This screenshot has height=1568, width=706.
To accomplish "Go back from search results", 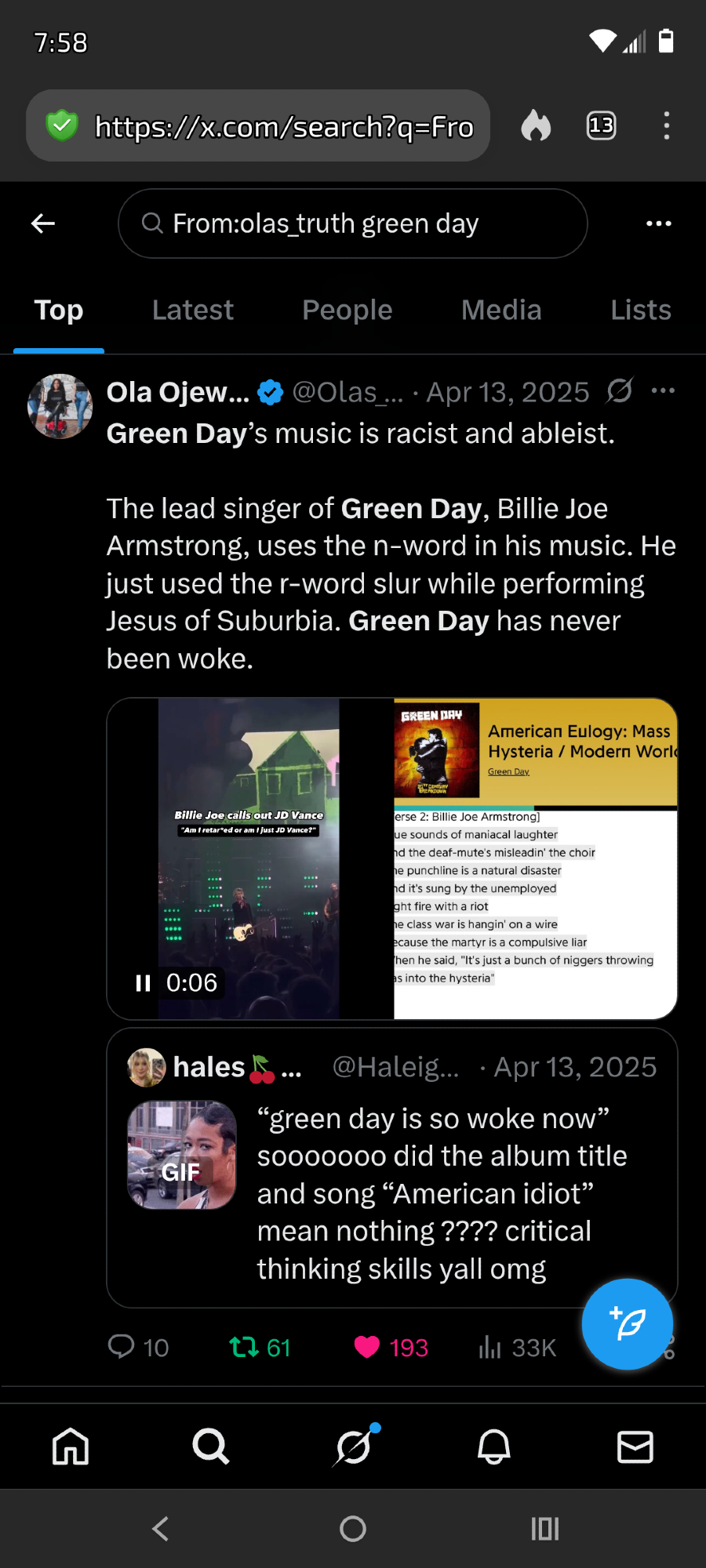I will click(x=43, y=223).
